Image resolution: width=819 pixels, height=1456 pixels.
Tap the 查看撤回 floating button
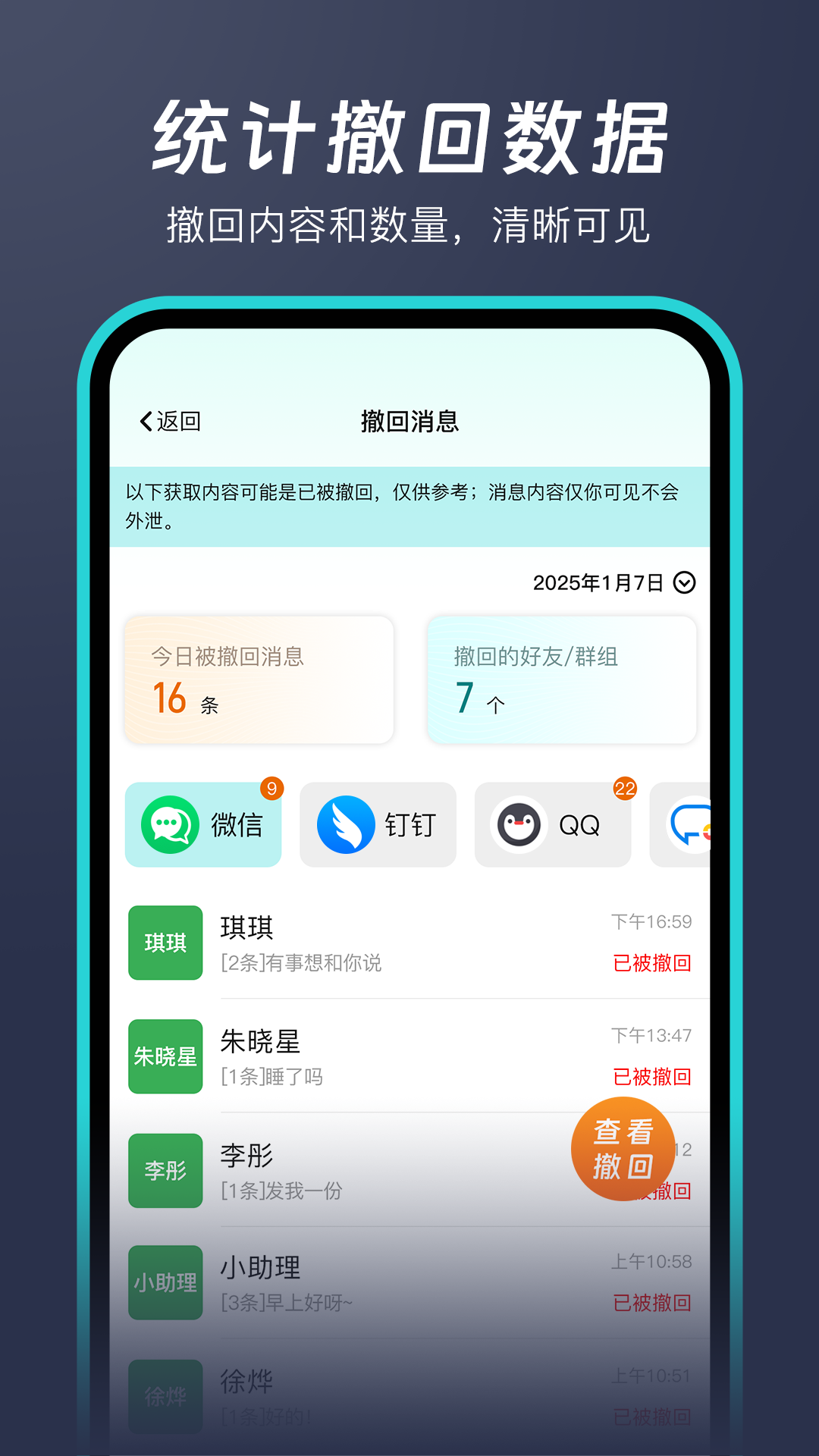point(622,1149)
